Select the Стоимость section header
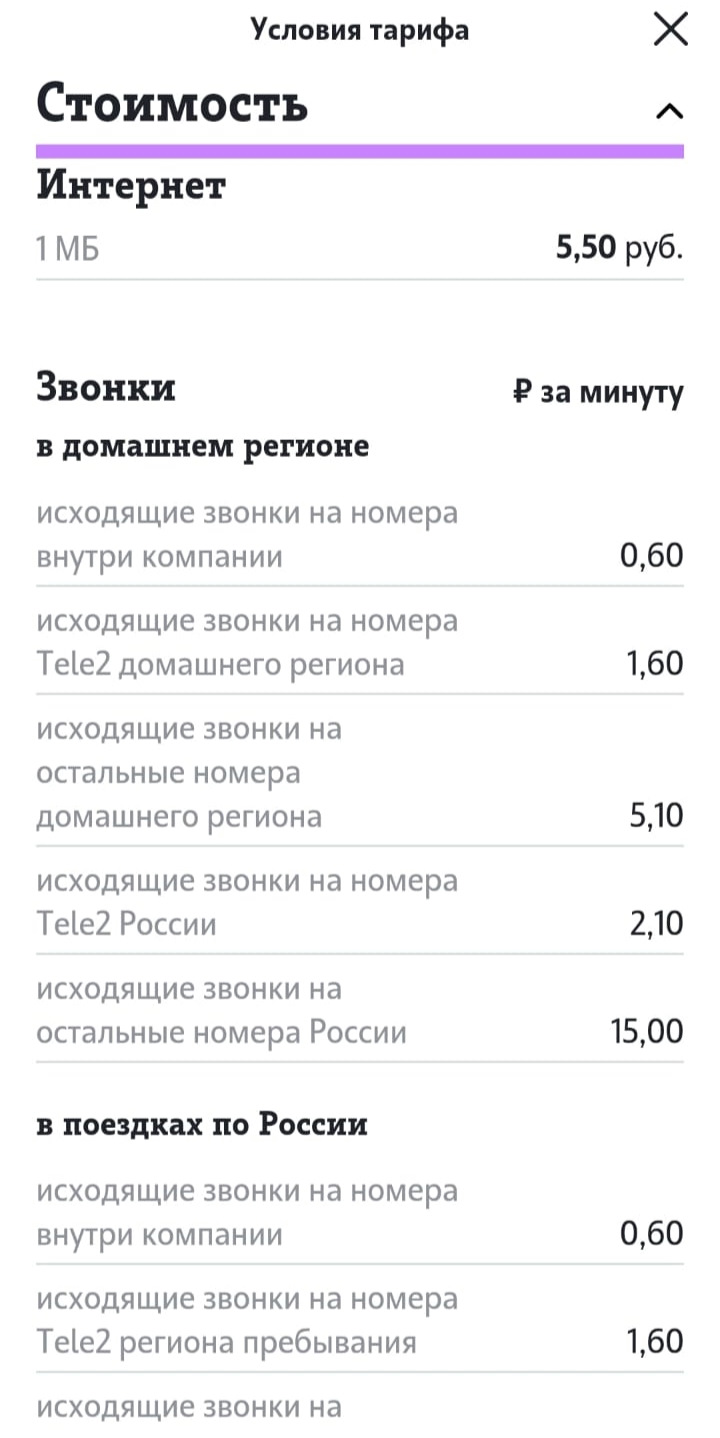 pos(170,103)
